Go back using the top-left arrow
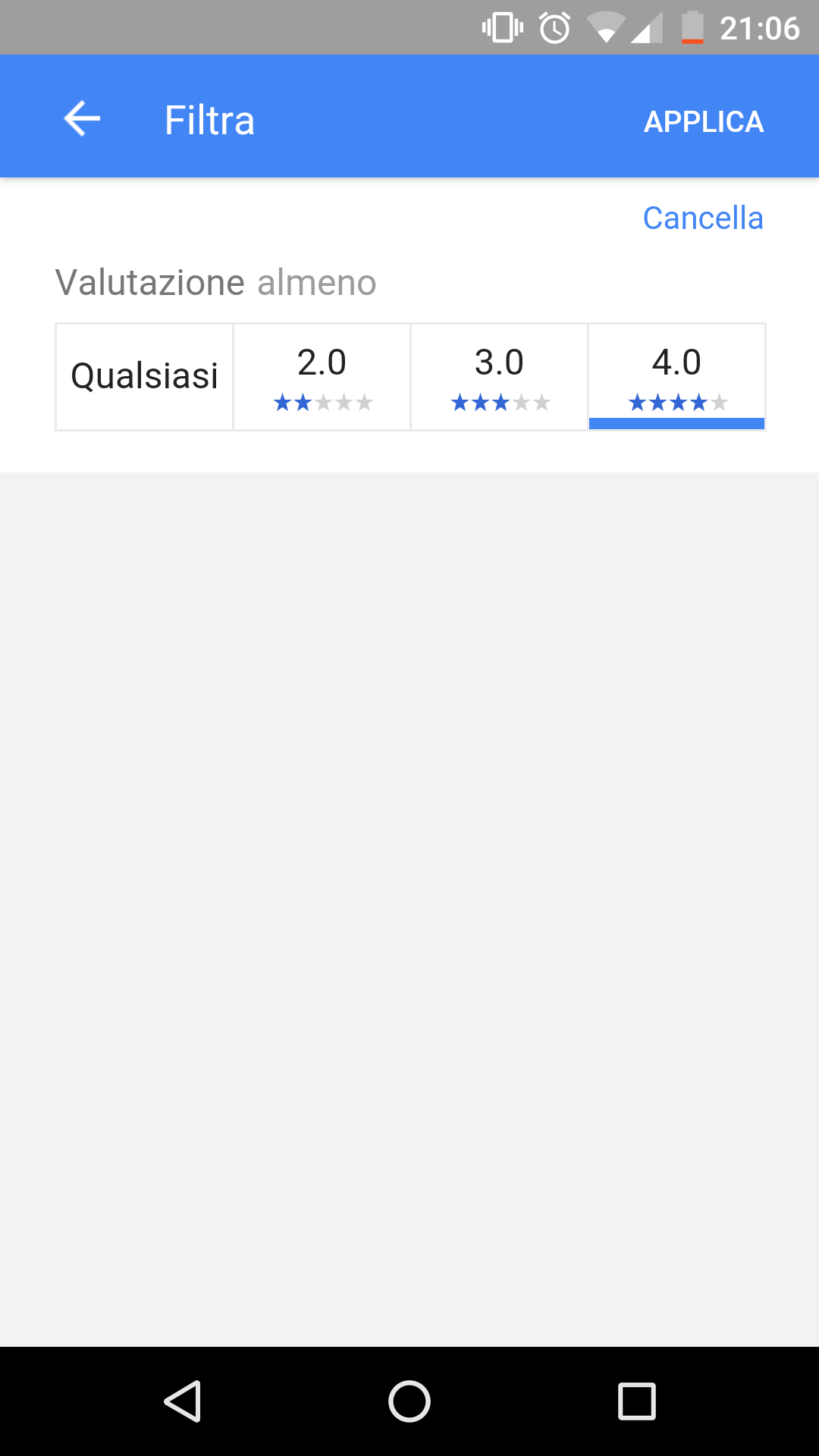819x1456 pixels. coord(82,119)
